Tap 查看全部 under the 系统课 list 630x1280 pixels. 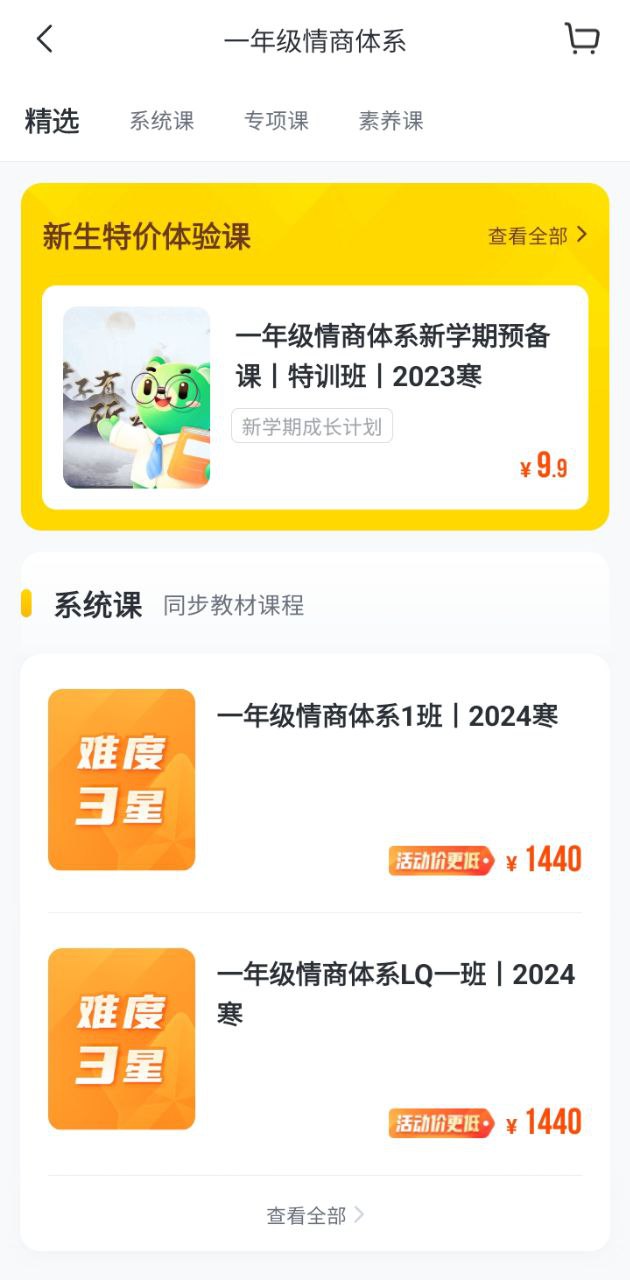315,1215
